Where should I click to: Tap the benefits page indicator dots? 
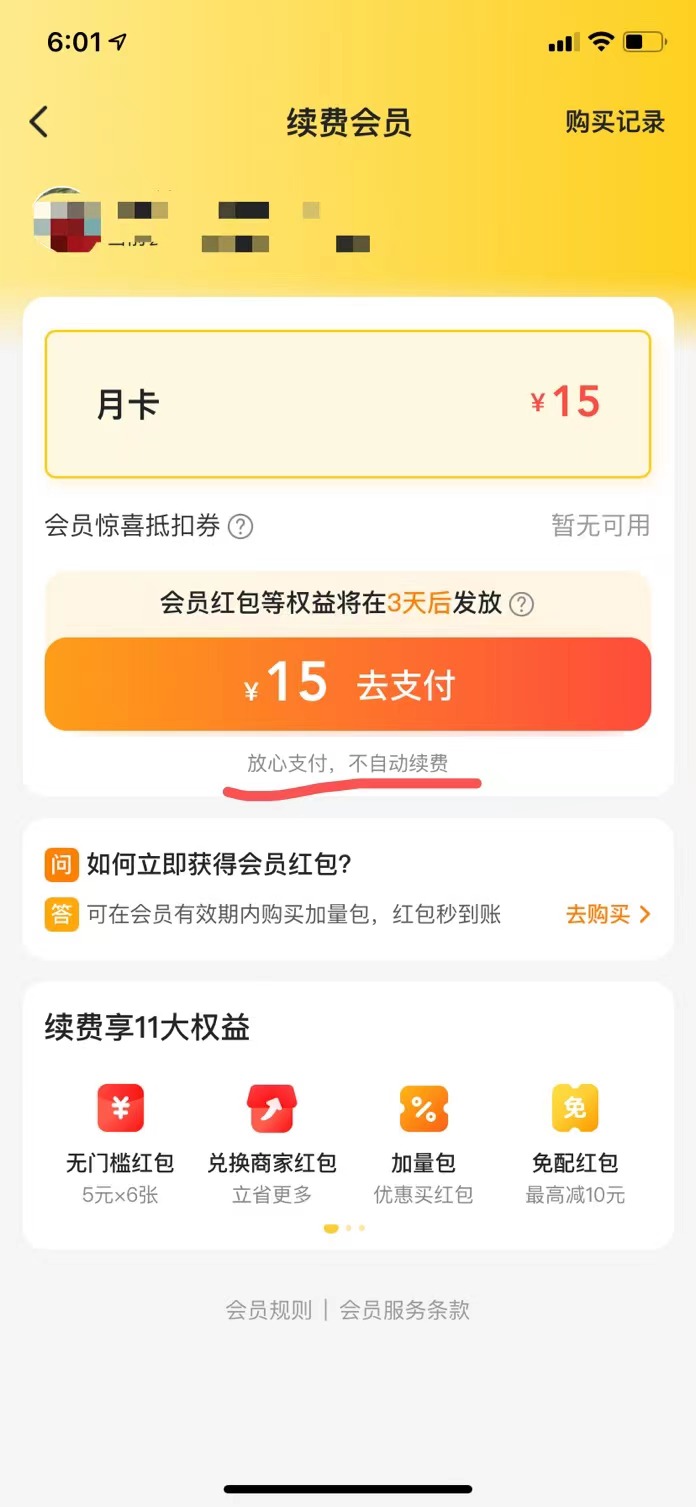[x=346, y=1227]
